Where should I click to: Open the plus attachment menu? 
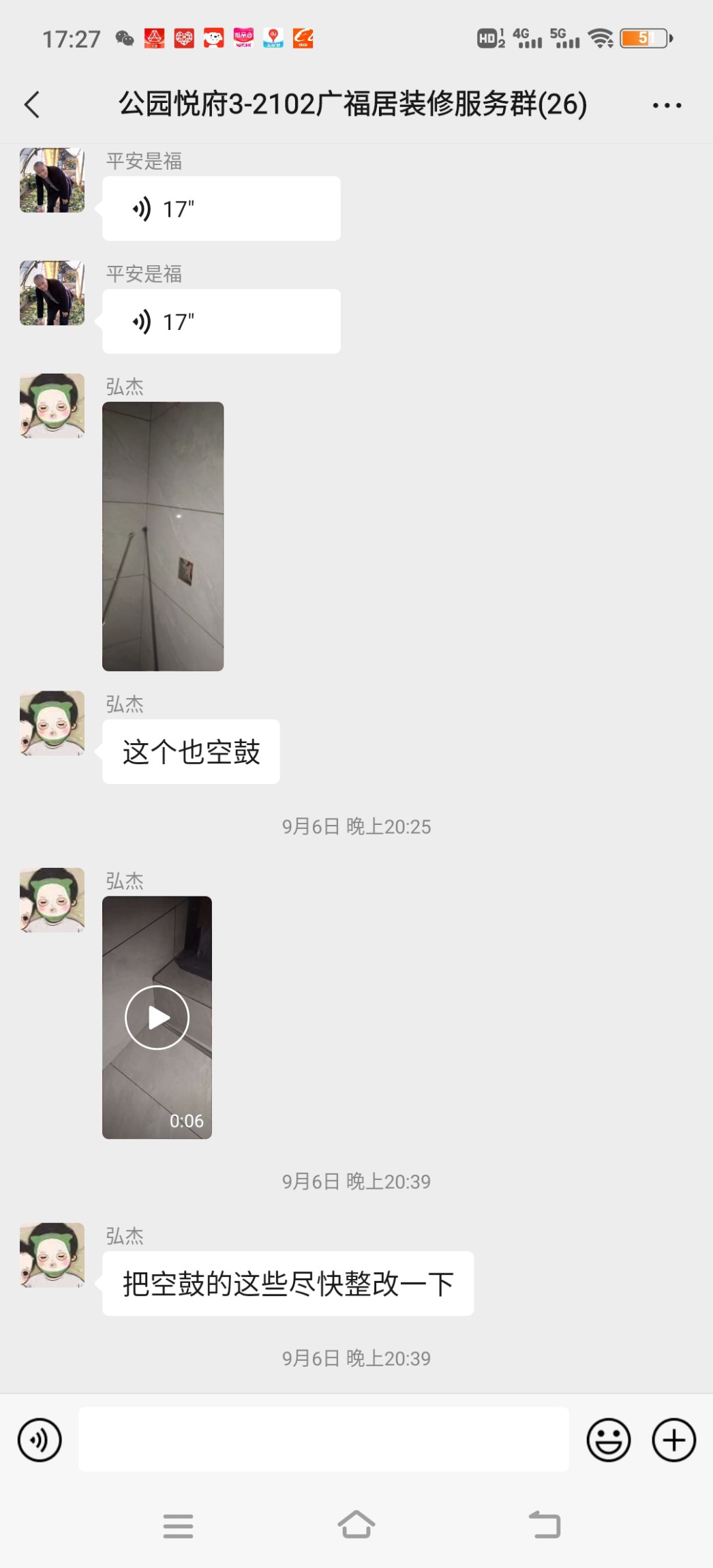673,1440
